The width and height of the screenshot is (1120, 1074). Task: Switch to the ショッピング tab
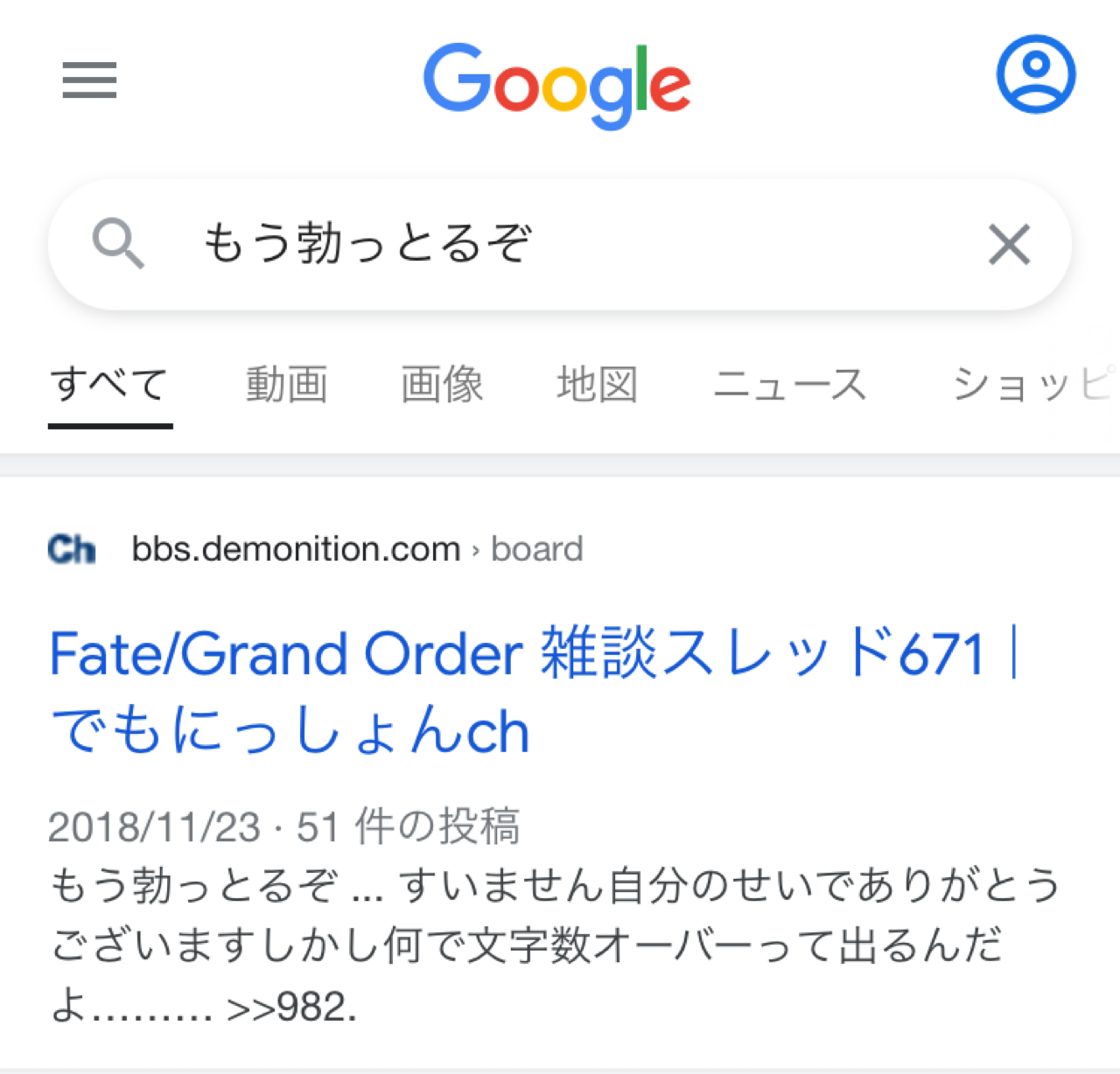click(1032, 385)
